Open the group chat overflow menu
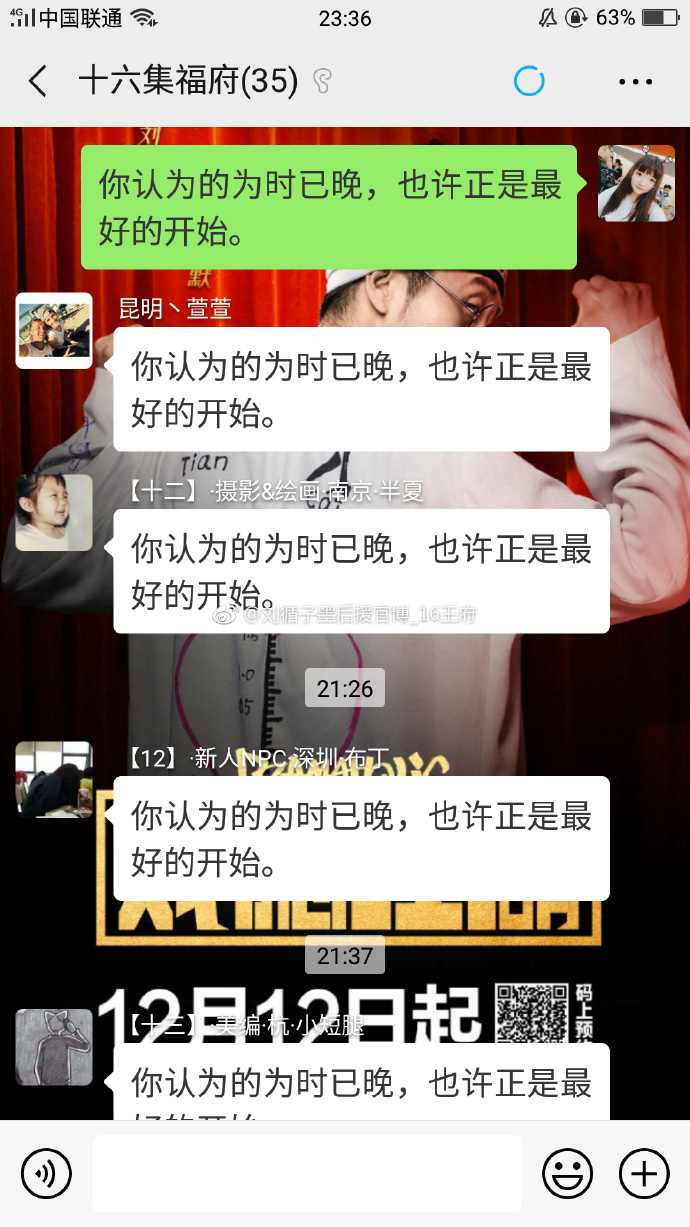 pyautogui.click(x=636, y=81)
